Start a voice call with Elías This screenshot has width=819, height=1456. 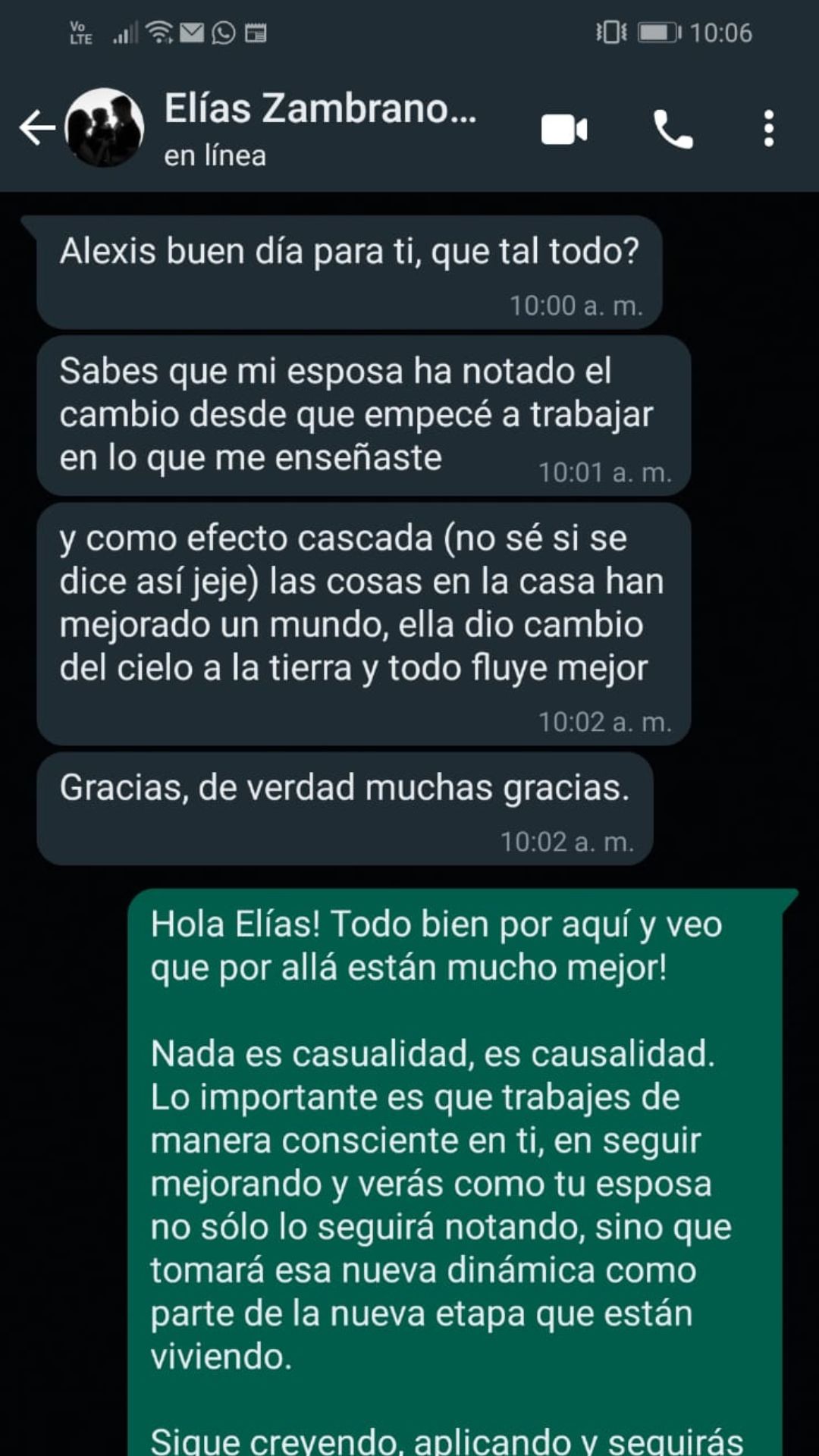tap(673, 129)
